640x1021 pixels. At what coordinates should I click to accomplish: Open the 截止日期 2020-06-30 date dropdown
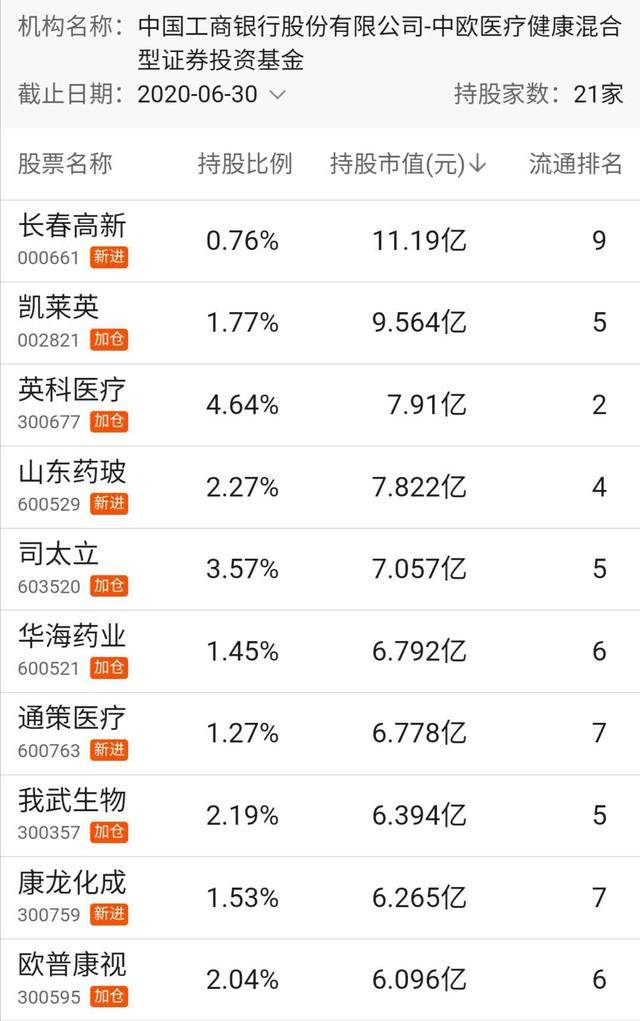coord(212,95)
